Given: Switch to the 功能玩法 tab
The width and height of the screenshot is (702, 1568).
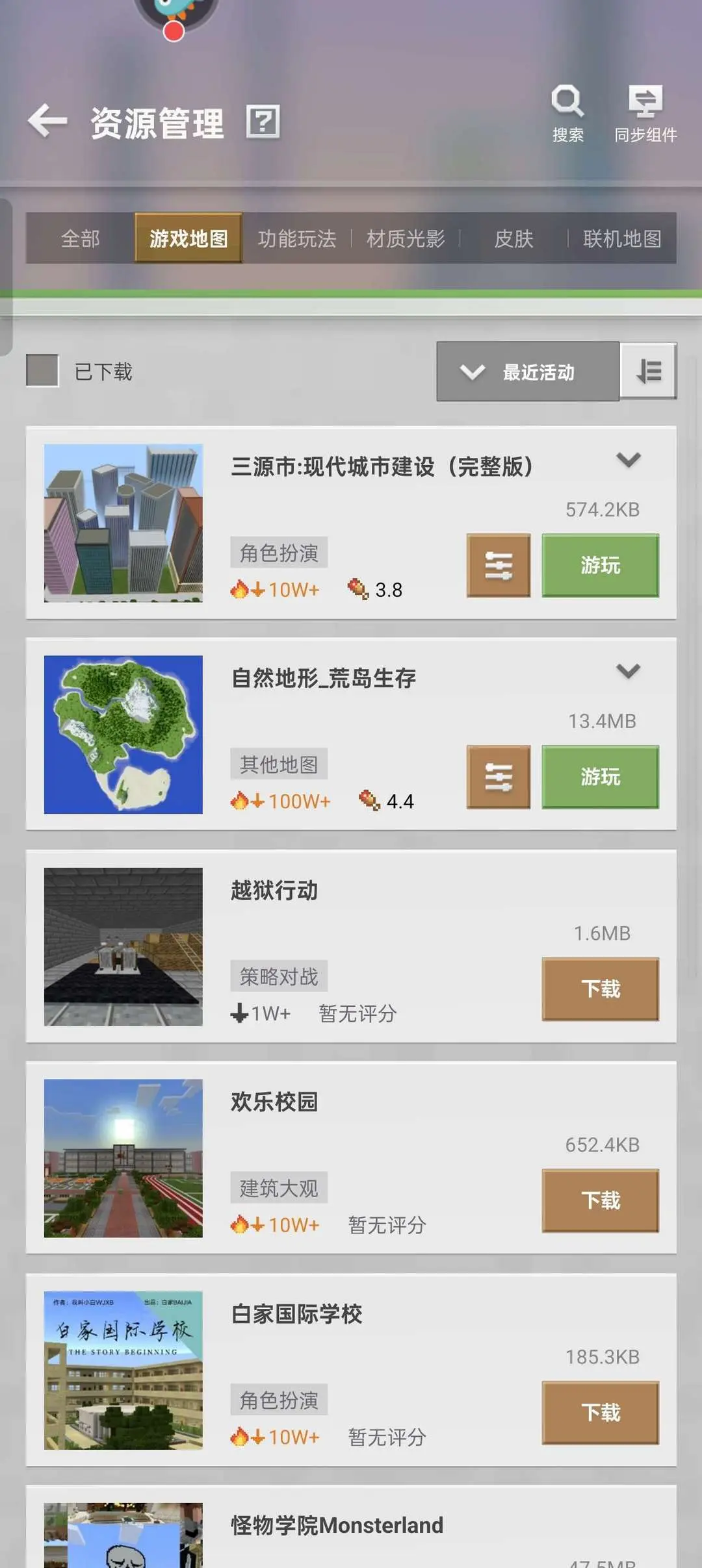Looking at the screenshot, I should coord(297,238).
